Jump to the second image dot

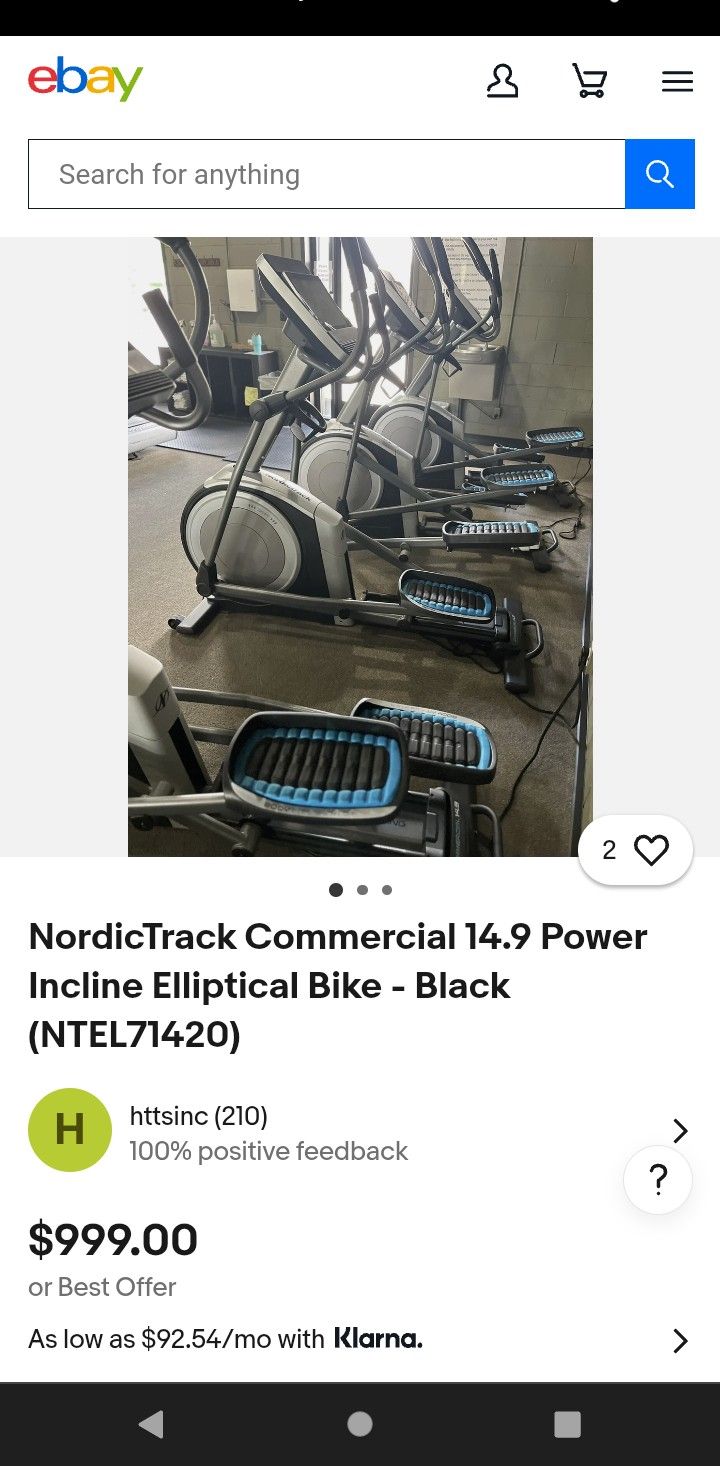point(362,890)
